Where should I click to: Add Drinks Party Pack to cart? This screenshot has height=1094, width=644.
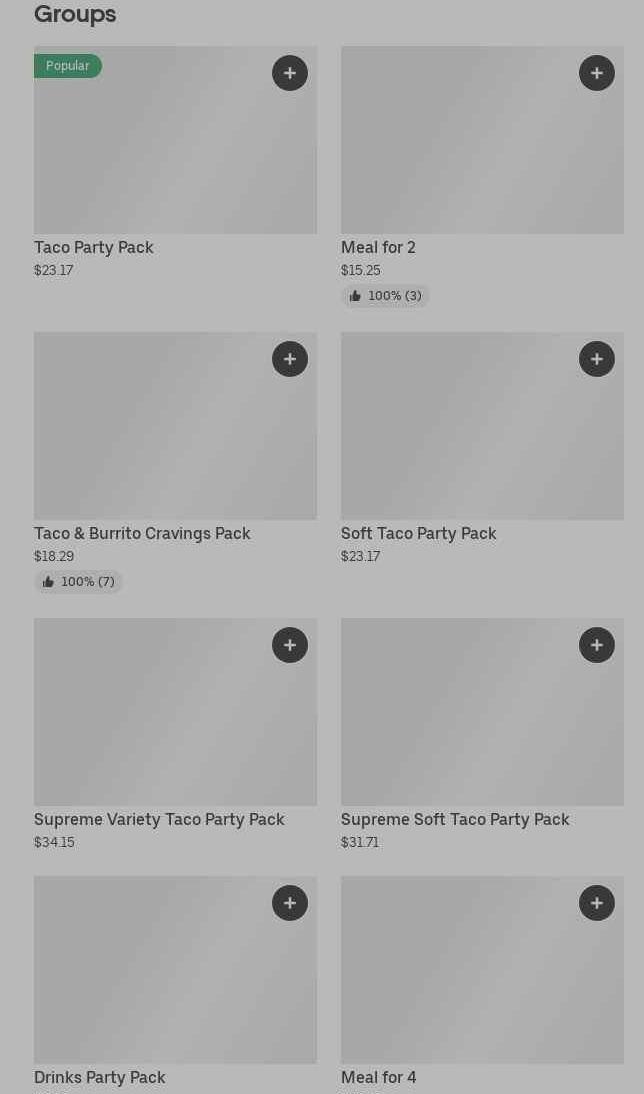pyautogui.click(x=290, y=904)
